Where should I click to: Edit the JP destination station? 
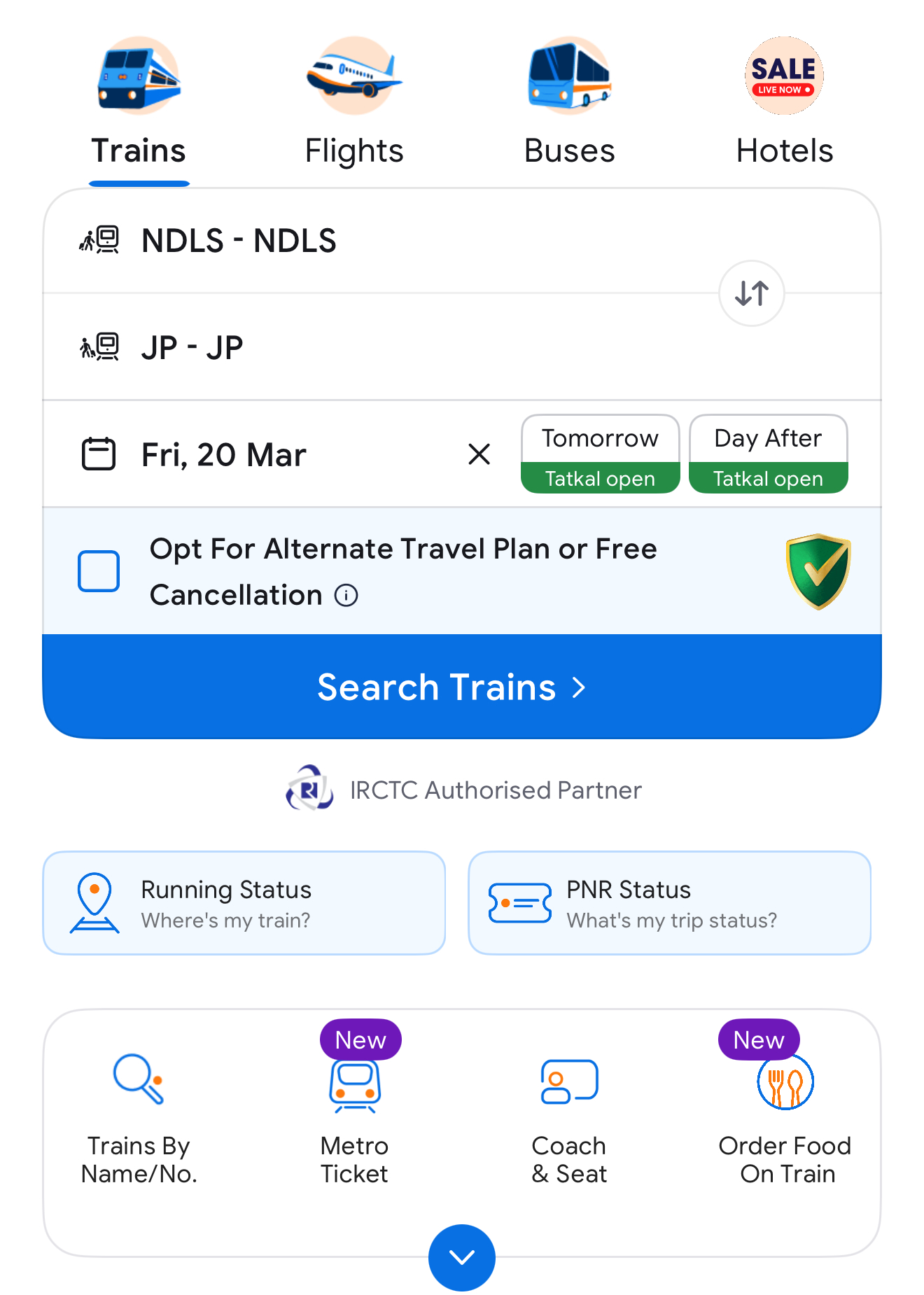(x=192, y=348)
